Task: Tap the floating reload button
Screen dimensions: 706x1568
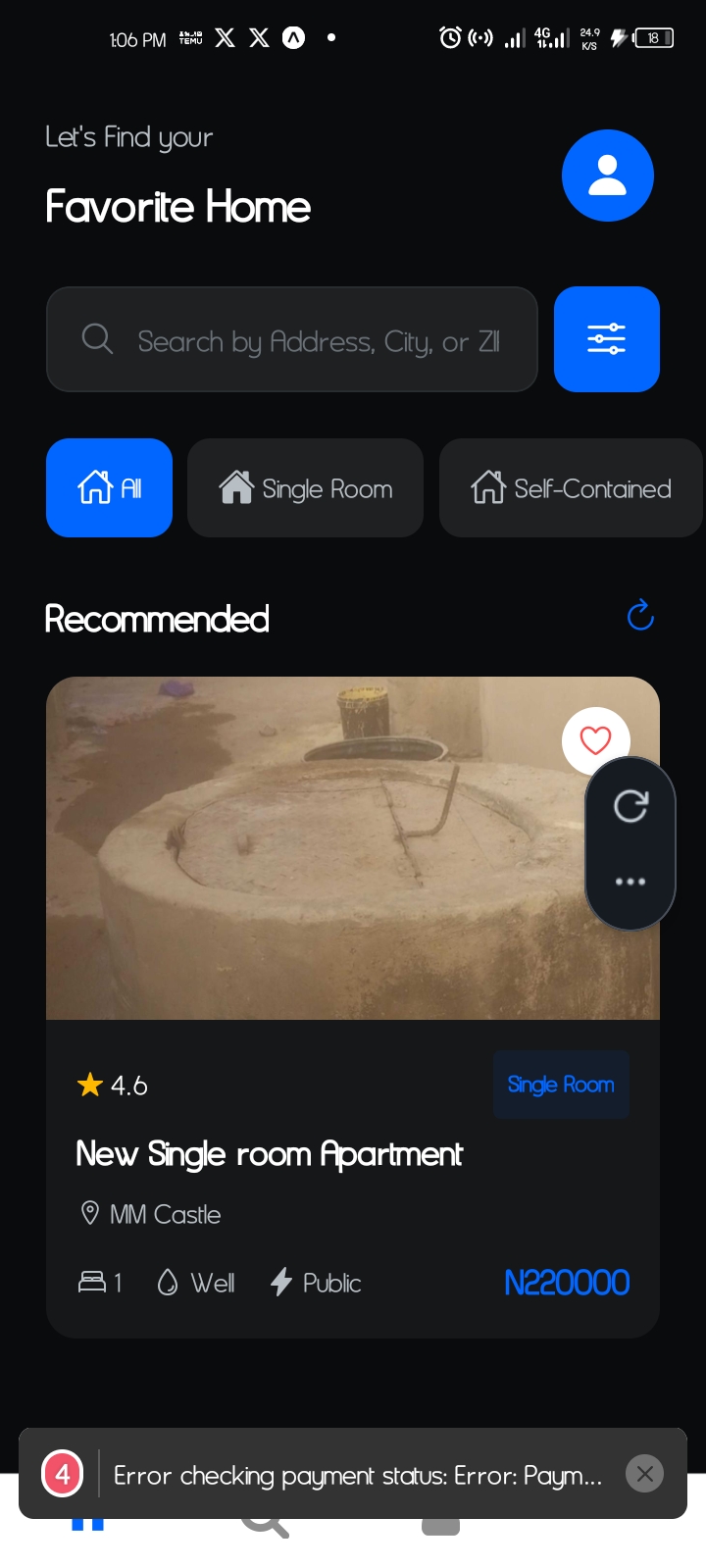Action: coord(630,806)
